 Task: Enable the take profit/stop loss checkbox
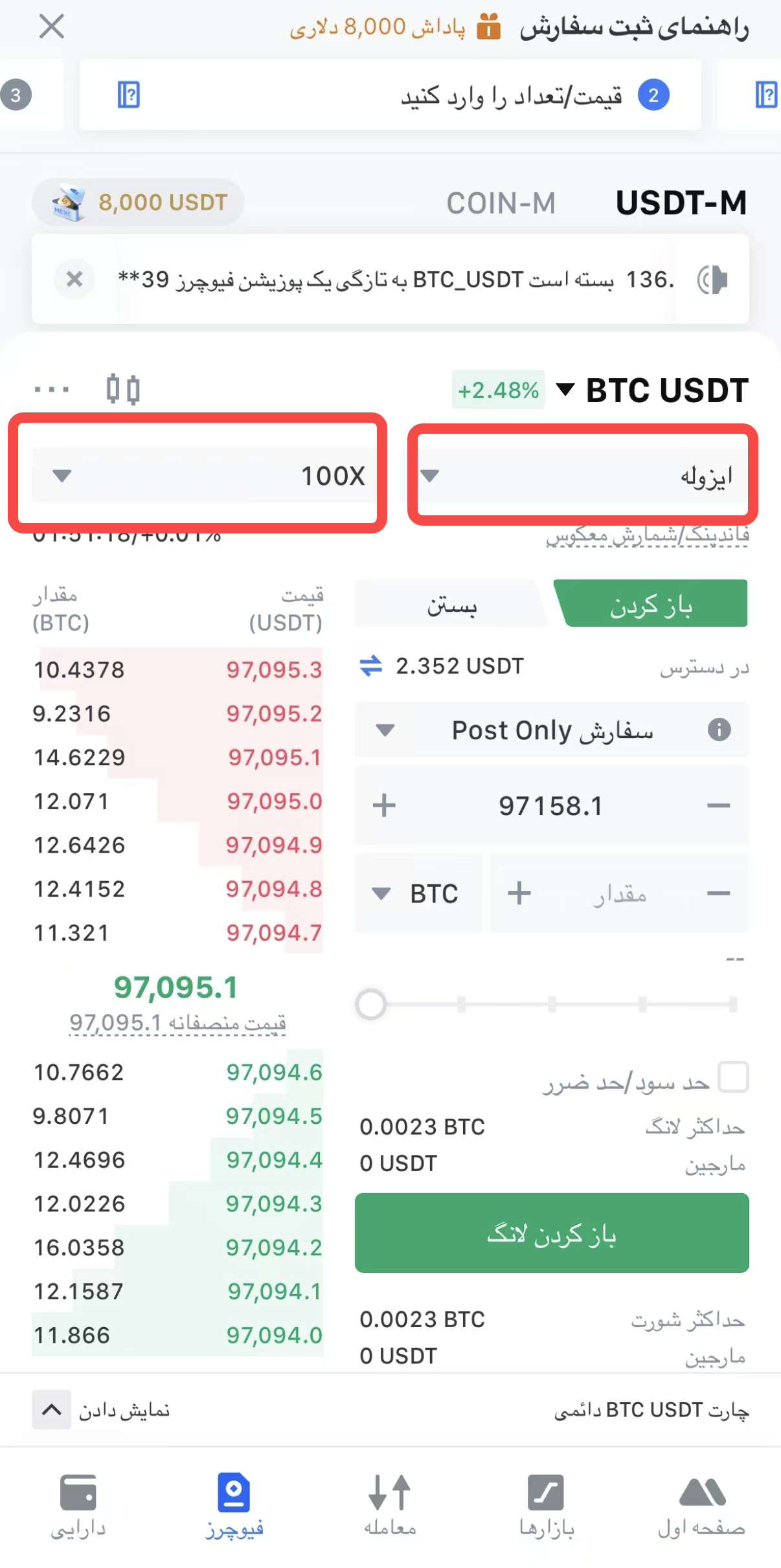tap(734, 1077)
